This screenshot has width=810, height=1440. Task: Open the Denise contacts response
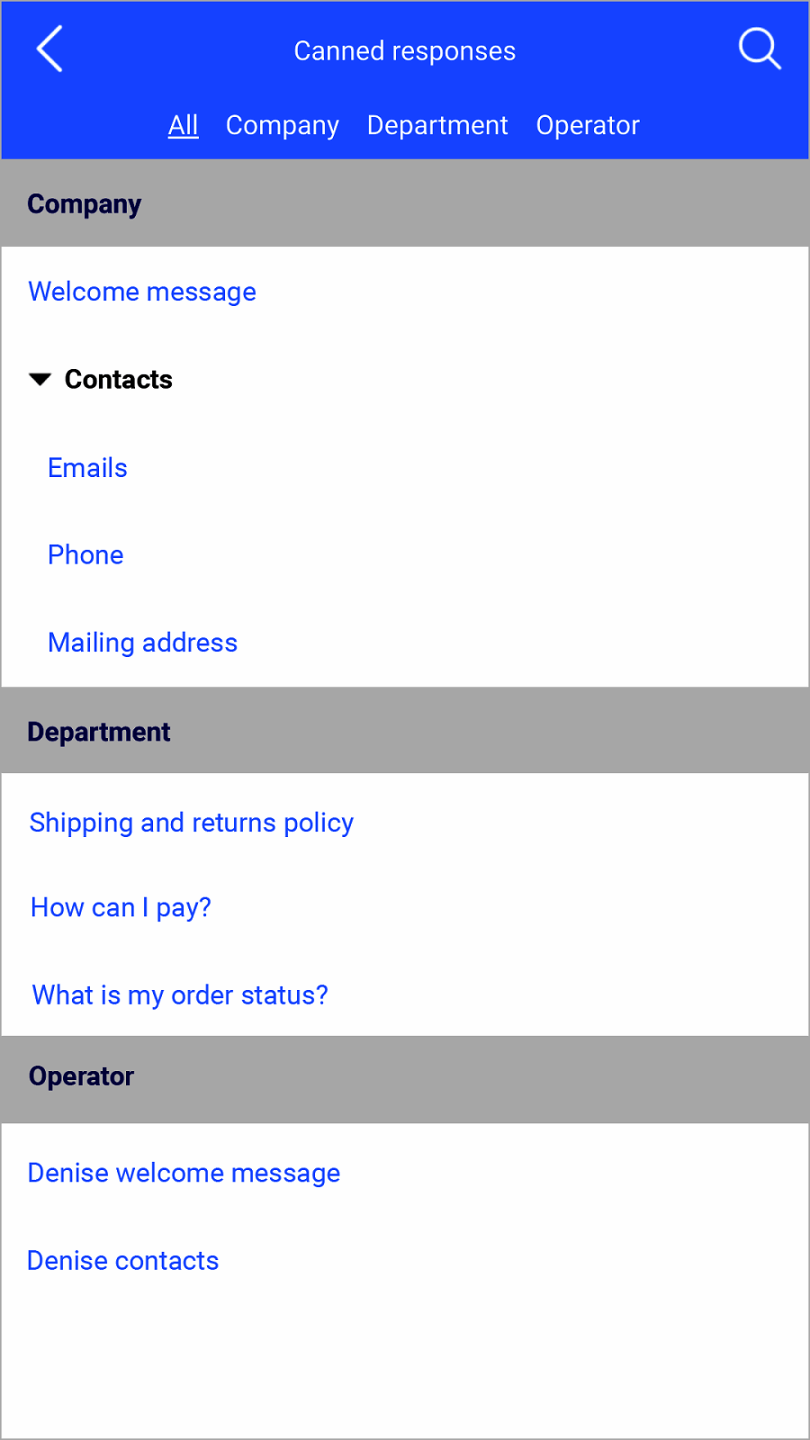(123, 1261)
